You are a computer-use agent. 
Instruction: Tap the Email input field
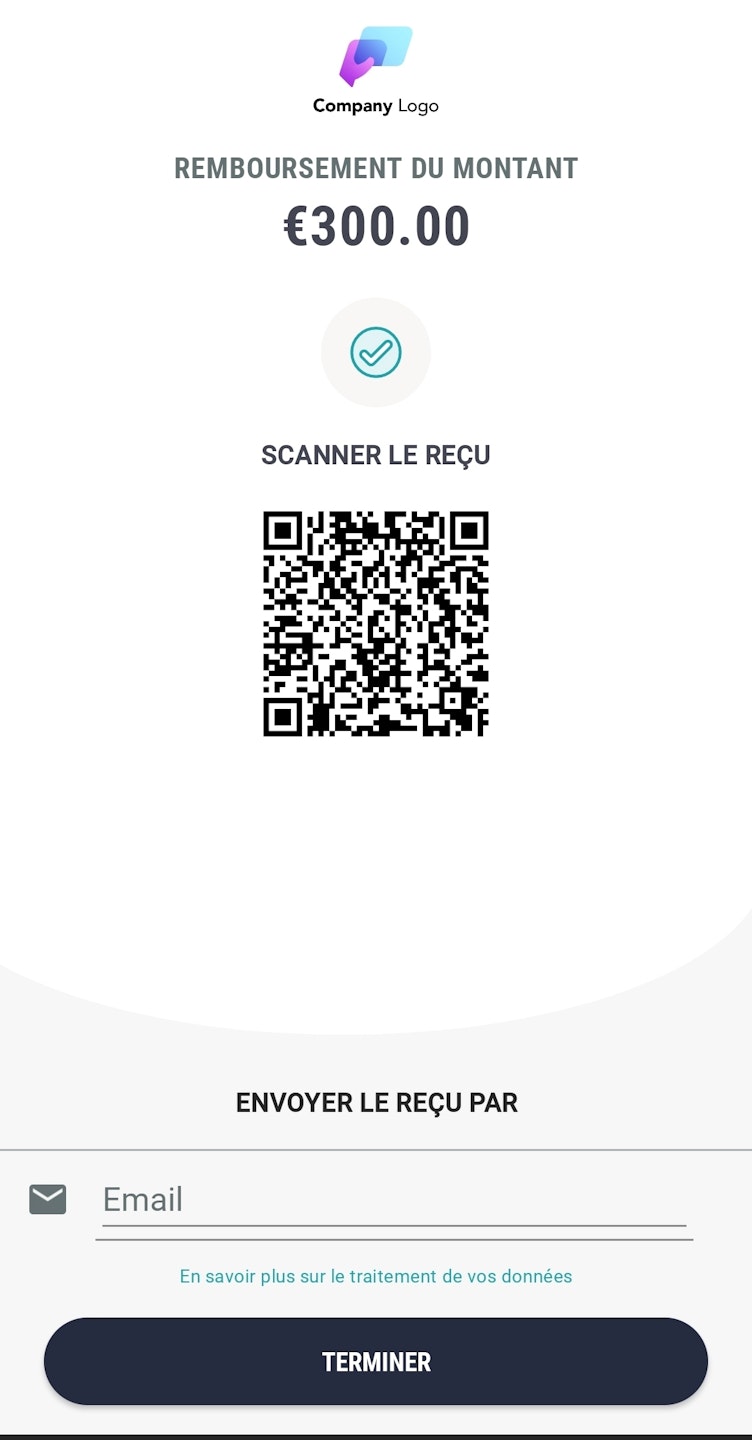[x=394, y=1199]
